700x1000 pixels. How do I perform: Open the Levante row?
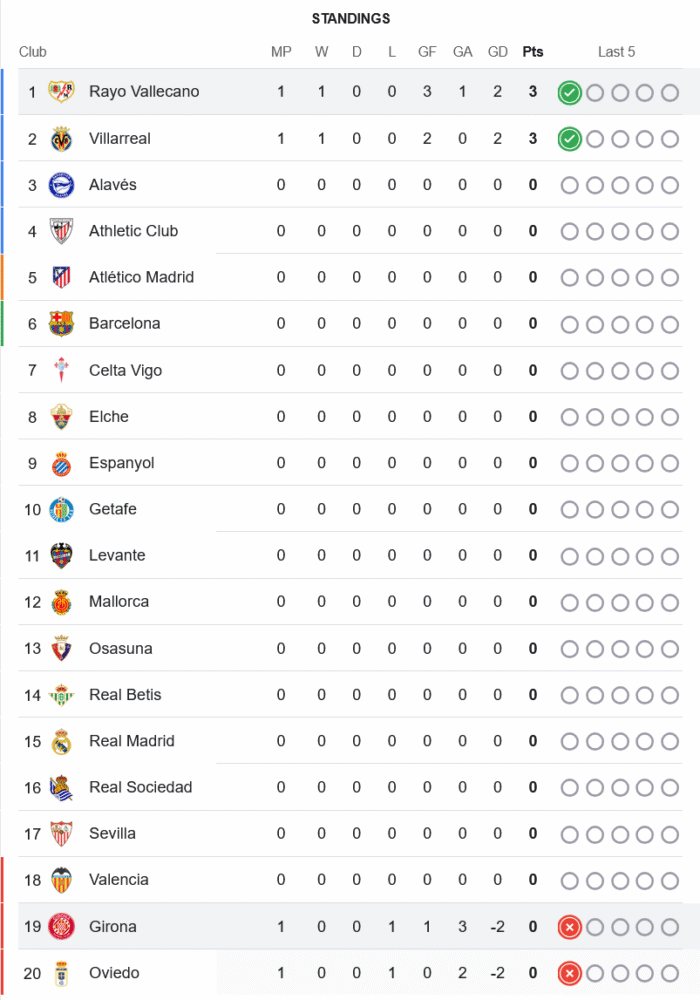pyautogui.click(x=117, y=555)
